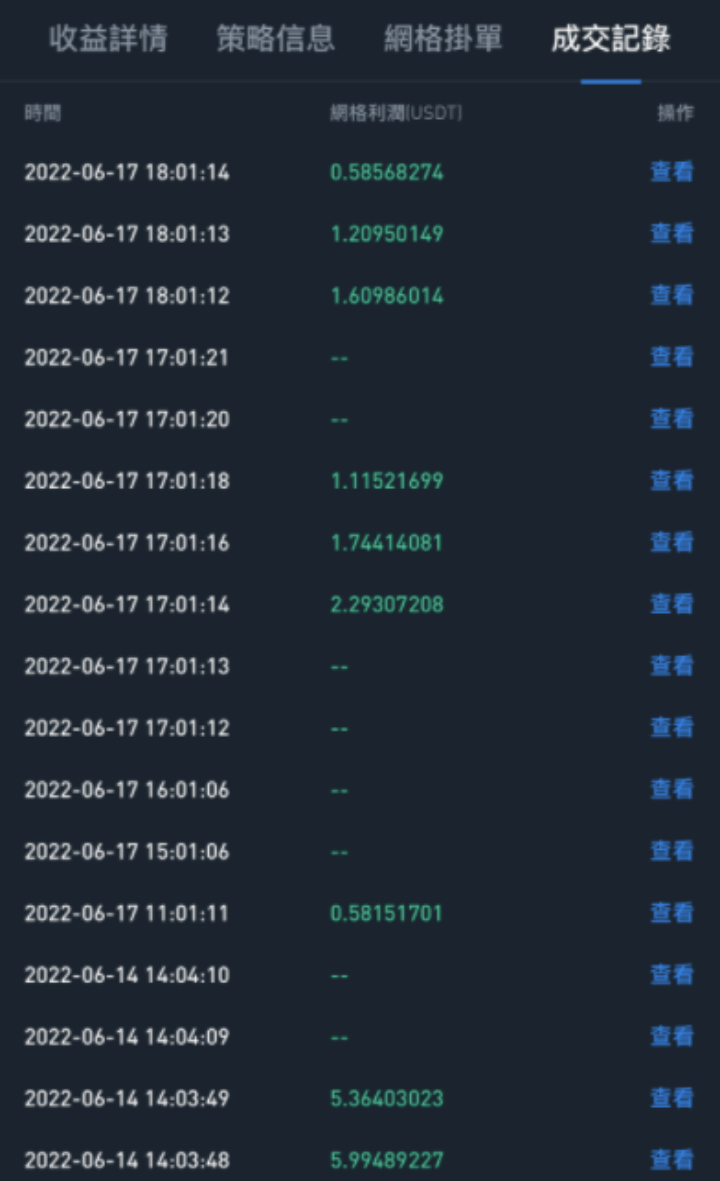View the 2022-06-17 15:01:06 record
The width and height of the screenshot is (720, 1181).
671,851
